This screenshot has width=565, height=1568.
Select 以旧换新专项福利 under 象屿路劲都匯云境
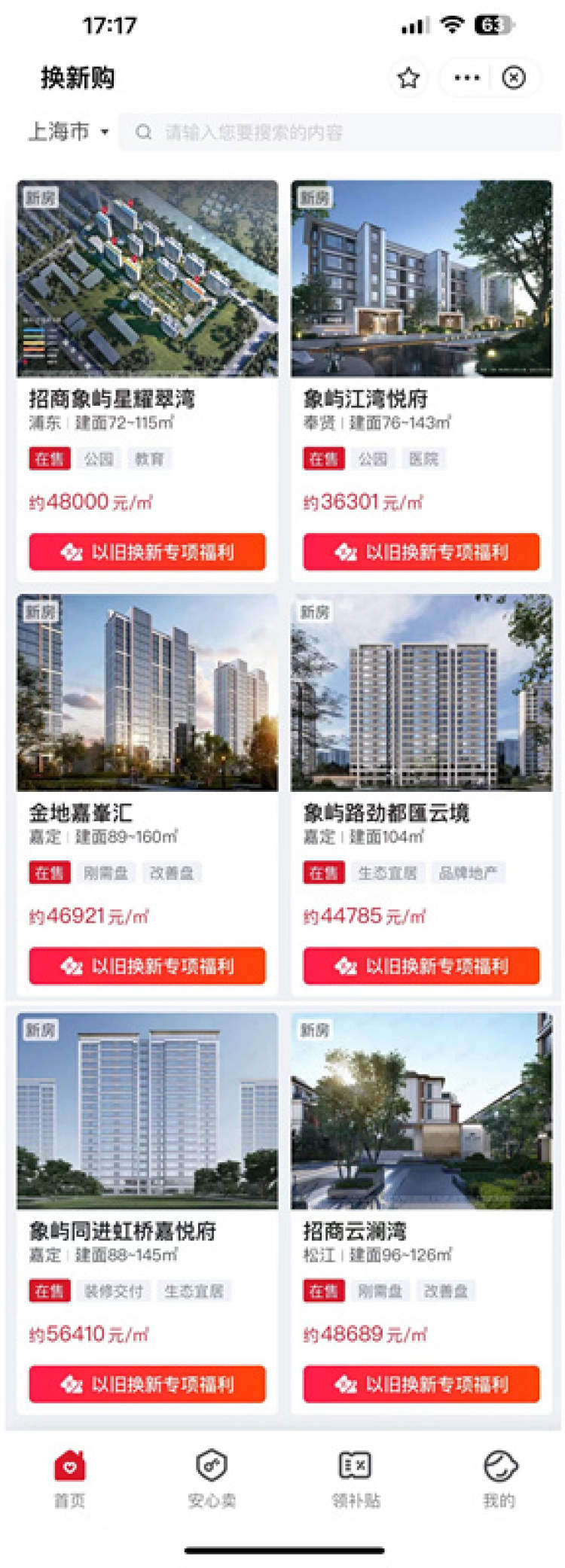tap(422, 966)
